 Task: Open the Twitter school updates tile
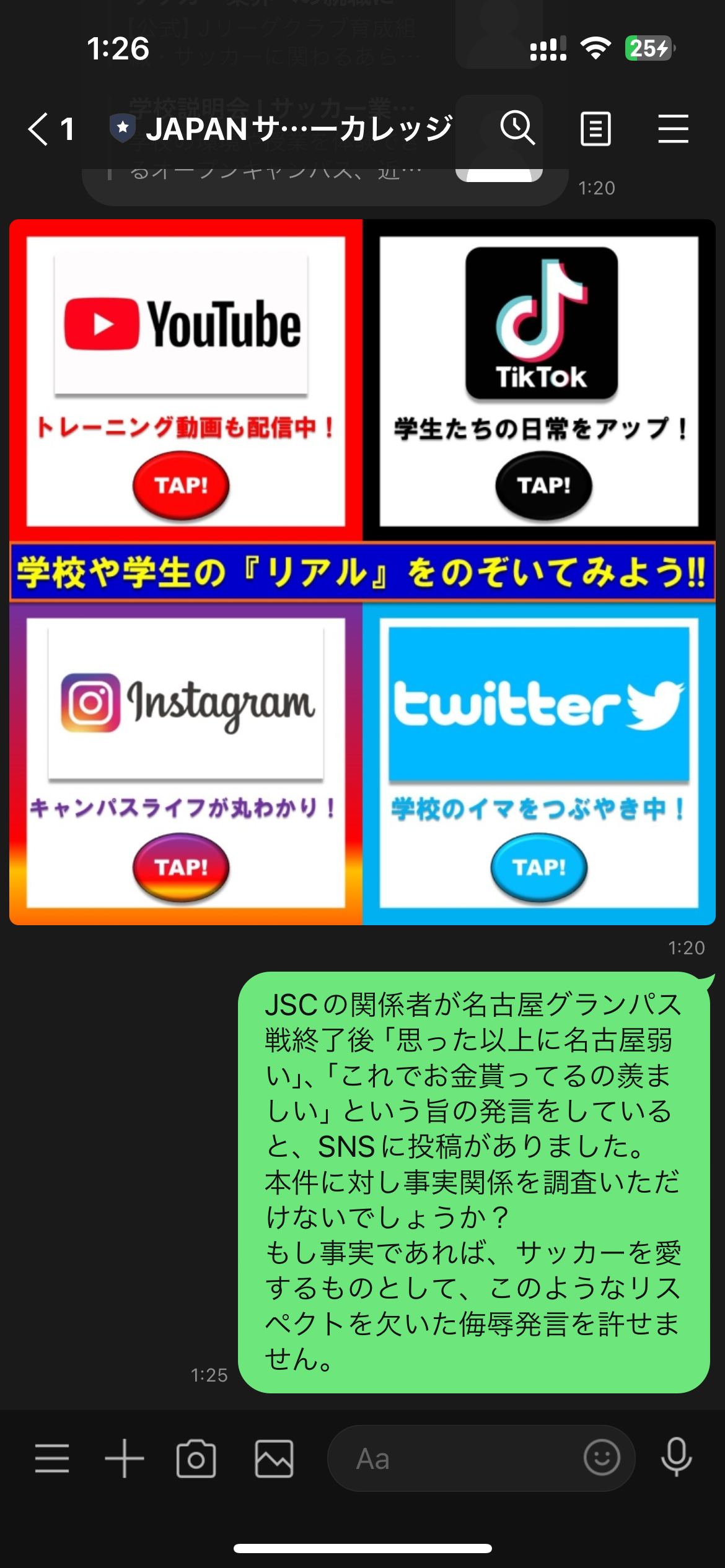tap(539, 764)
